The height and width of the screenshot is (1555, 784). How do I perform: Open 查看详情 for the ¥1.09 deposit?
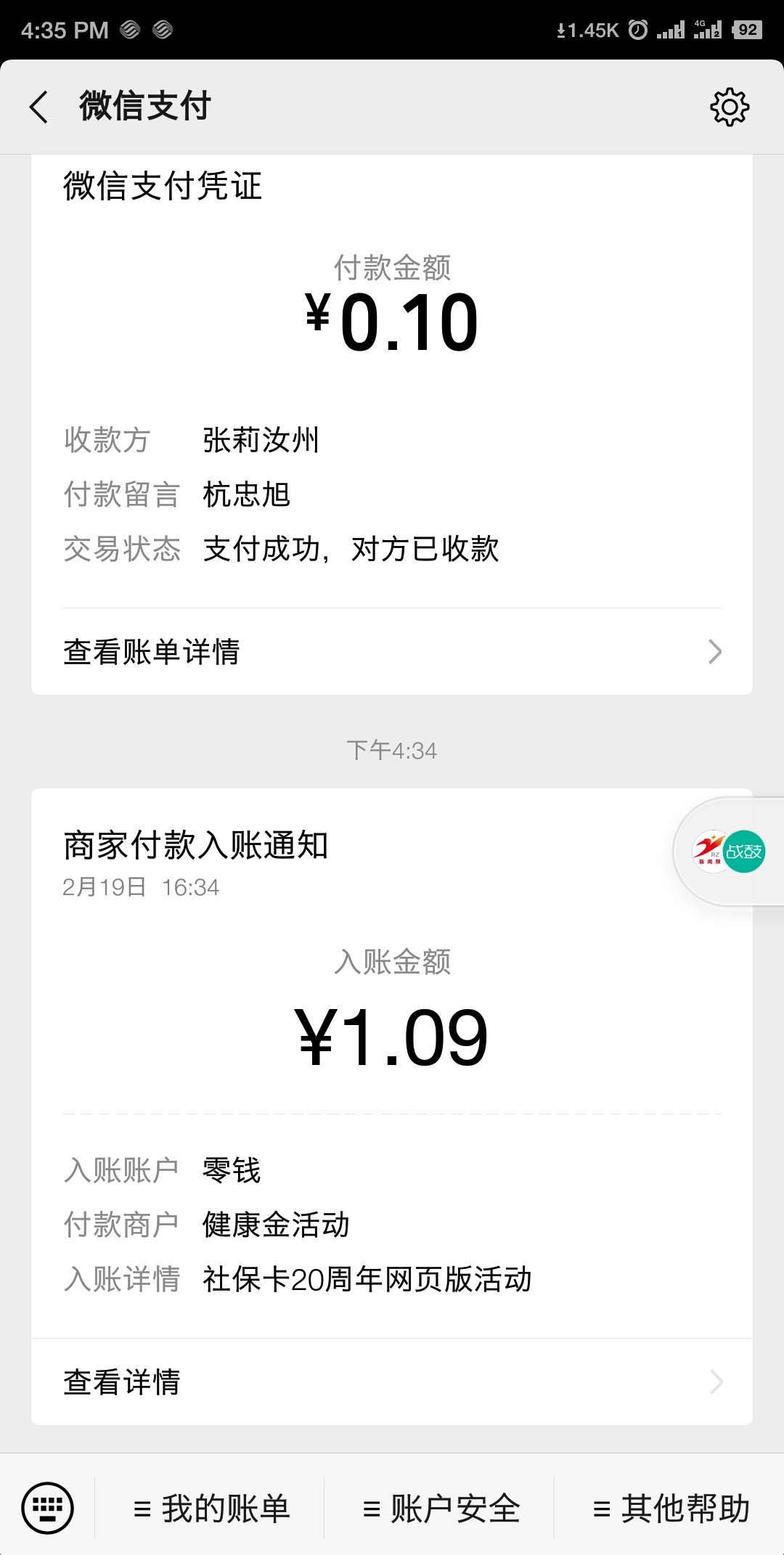point(392,1381)
